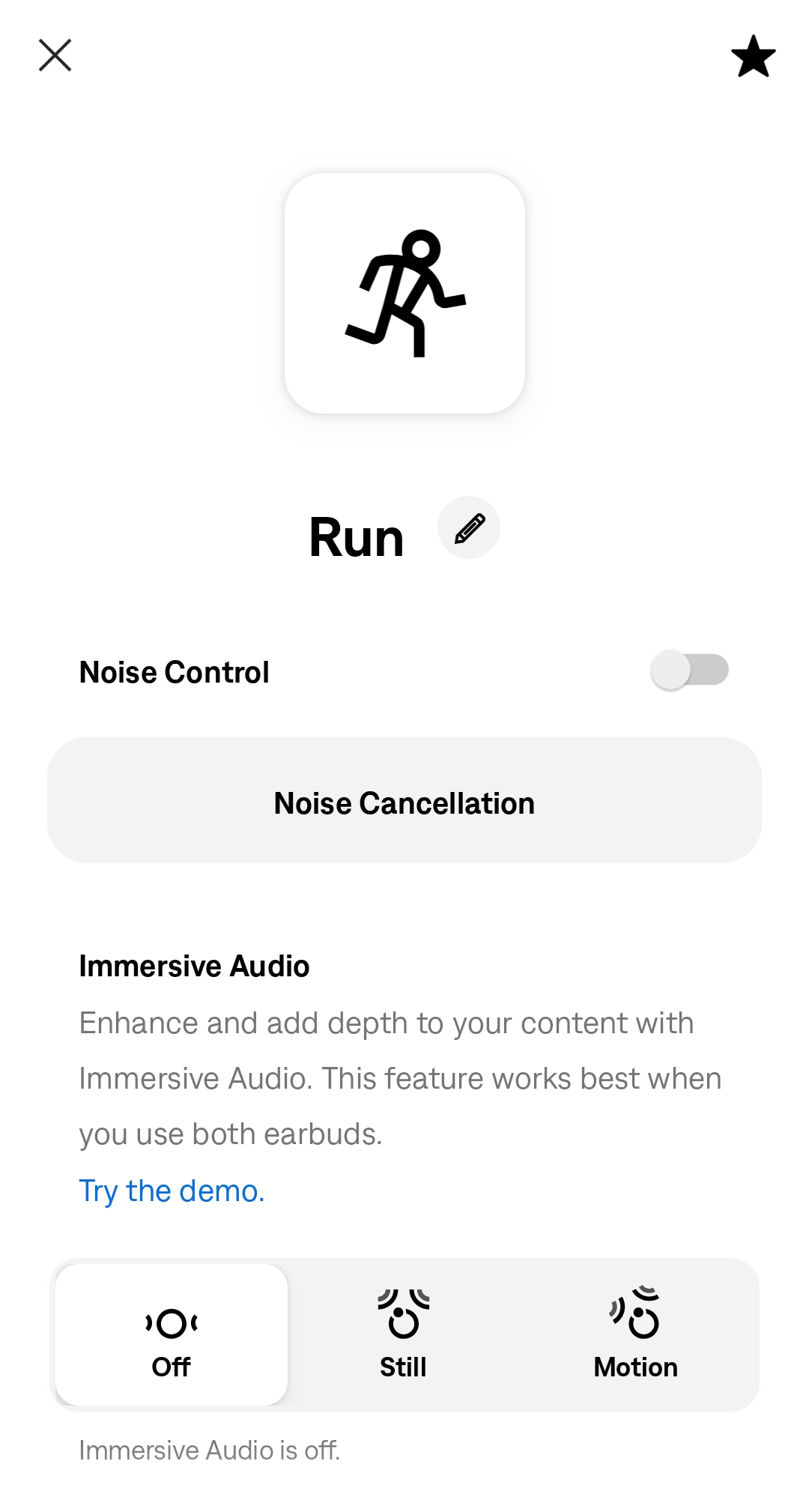The height and width of the screenshot is (1512, 809).
Task: Tap the favorite star icon
Action: tap(753, 57)
